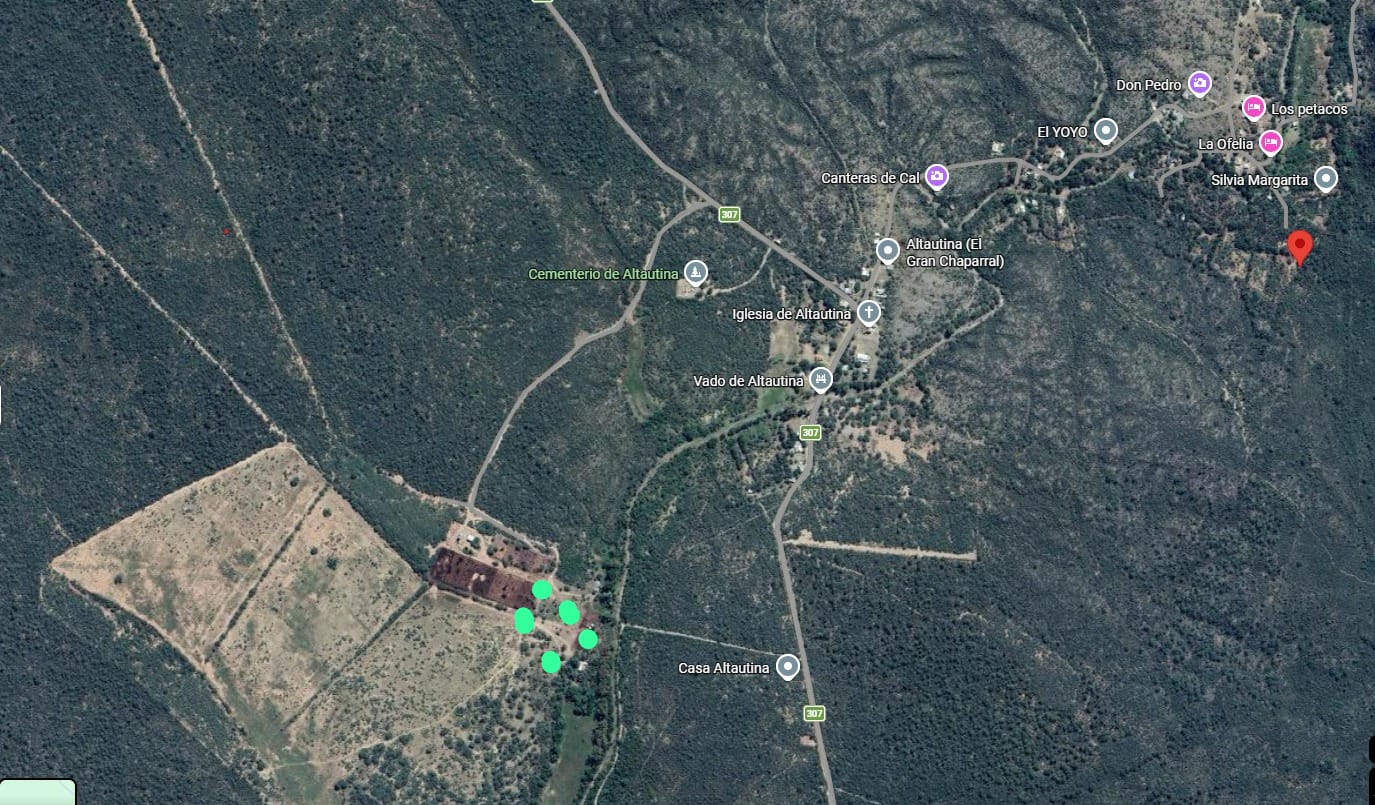This screenshot has height=805, width=1375.
Task: Select the Cementerio de Altautina marker
Action: [696, 272]
